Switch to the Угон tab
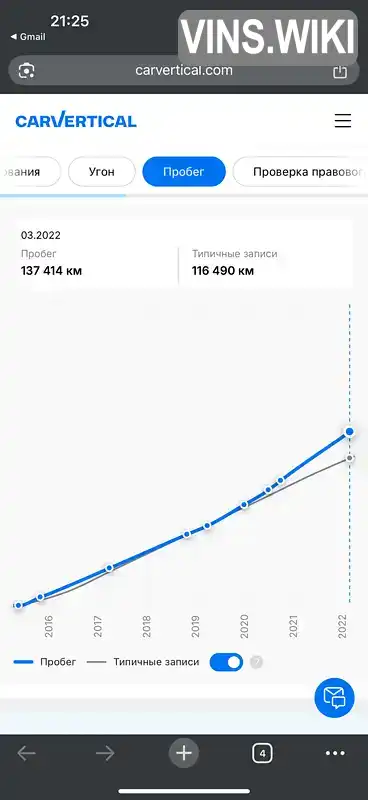 (102, 171)
